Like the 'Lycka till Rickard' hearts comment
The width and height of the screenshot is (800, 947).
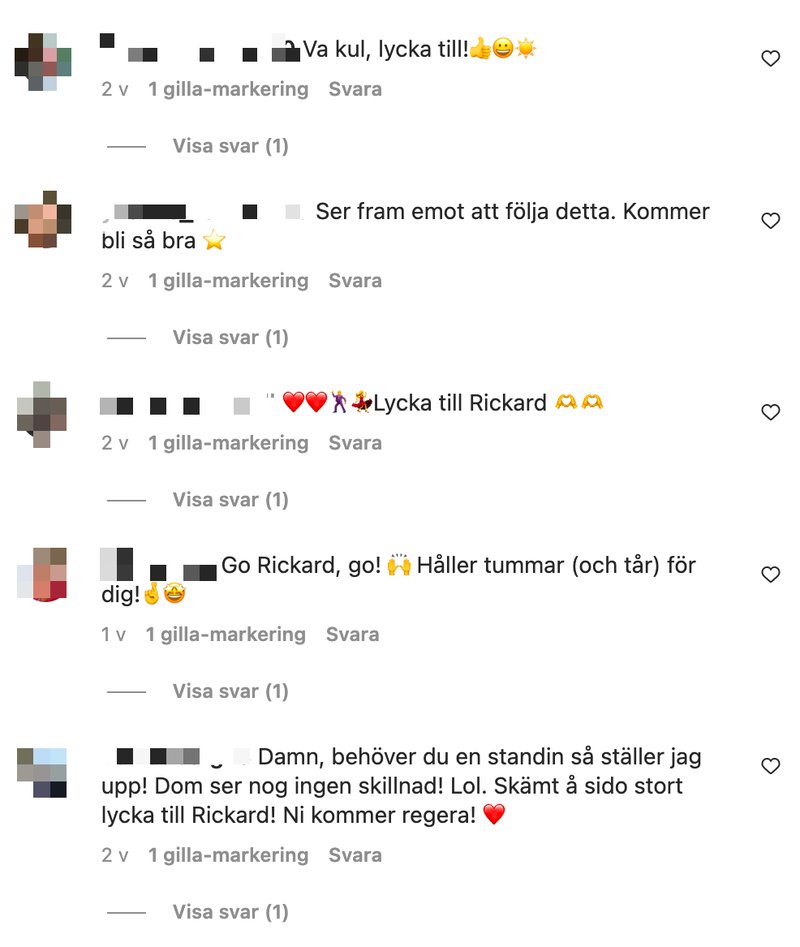(x=770, y=413)
